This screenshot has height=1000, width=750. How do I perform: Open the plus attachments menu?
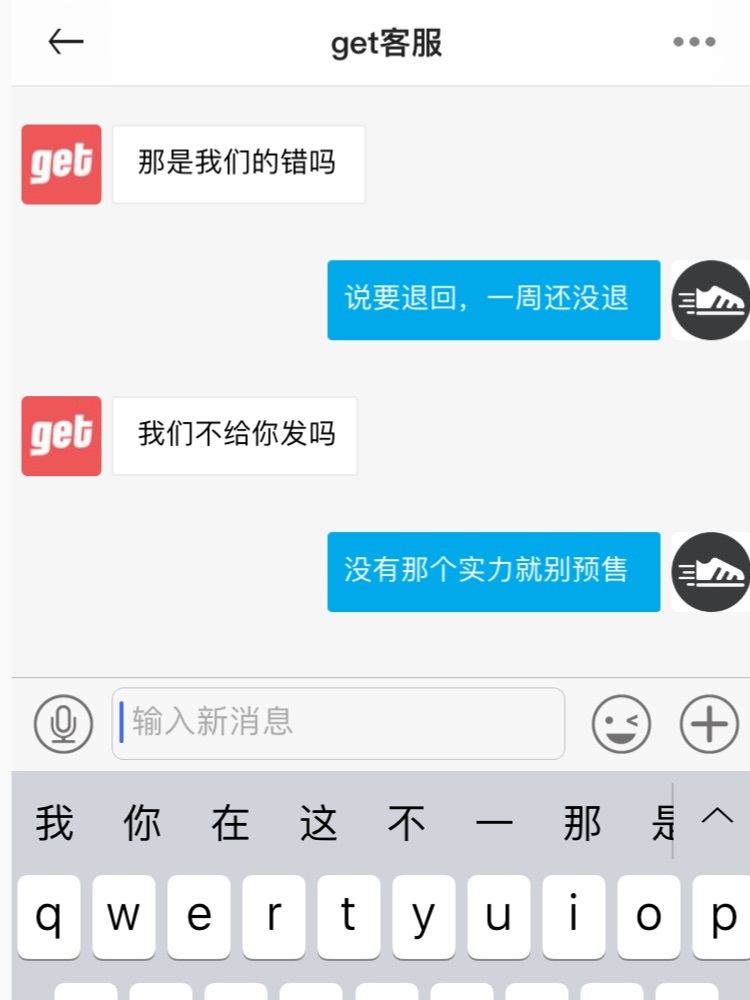pyautogui.click(x=708, y=723)
